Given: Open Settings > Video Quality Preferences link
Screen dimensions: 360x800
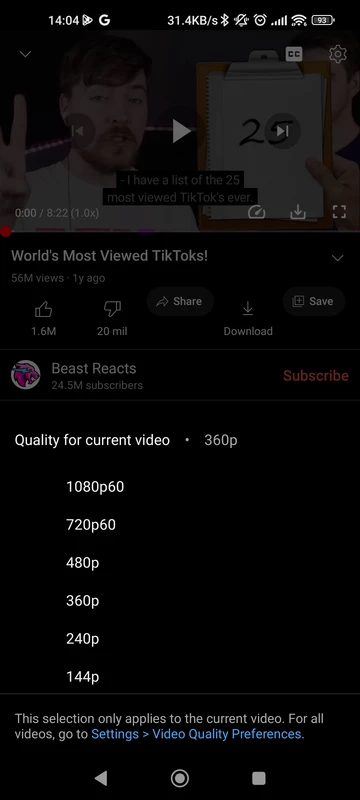Looking at the screenshot, I should point(197,734).
